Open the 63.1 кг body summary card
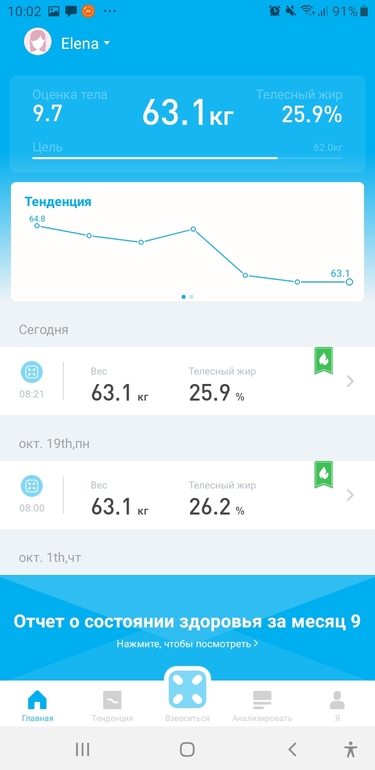 [188, 124]
